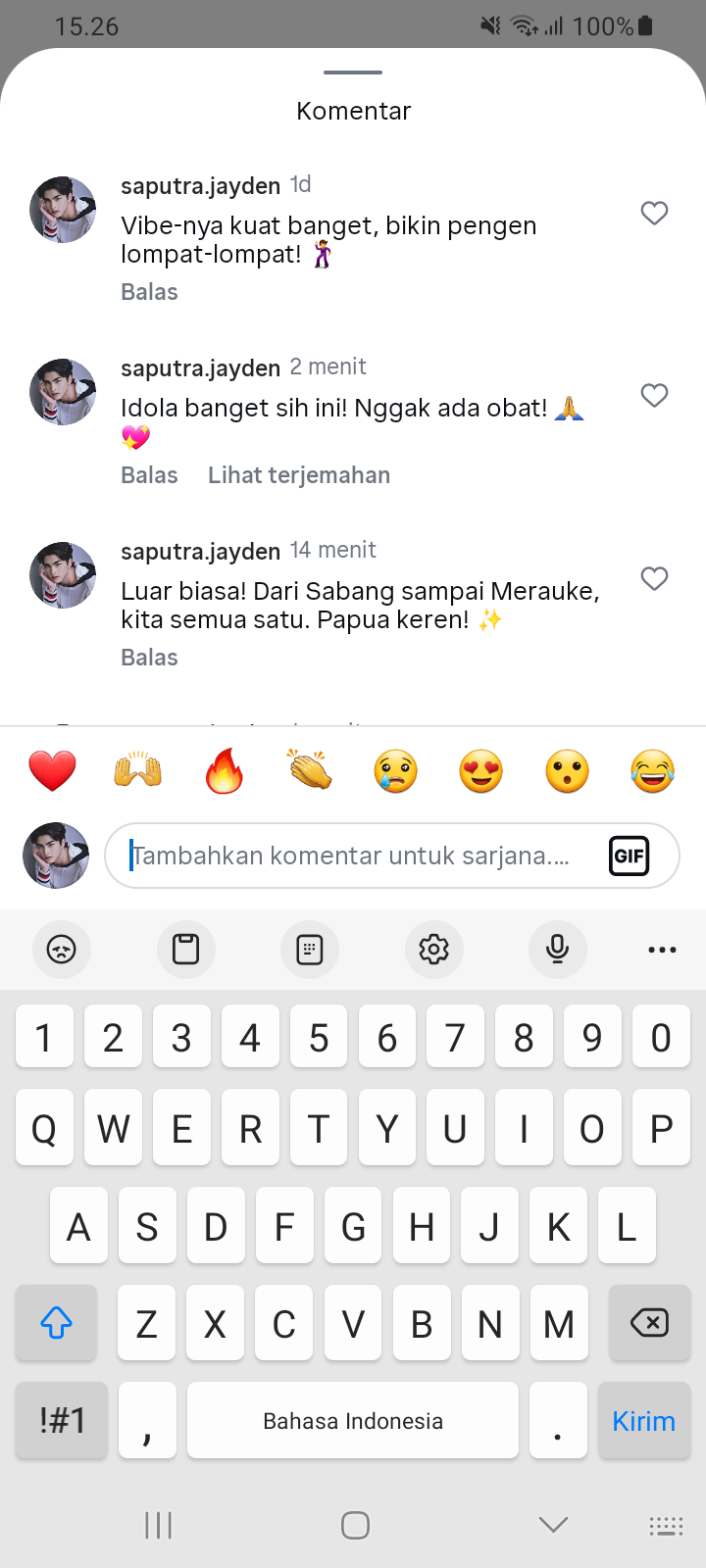Open keyboard settings gear
This screenshot has width=706, height=1568.
(433, 949)
